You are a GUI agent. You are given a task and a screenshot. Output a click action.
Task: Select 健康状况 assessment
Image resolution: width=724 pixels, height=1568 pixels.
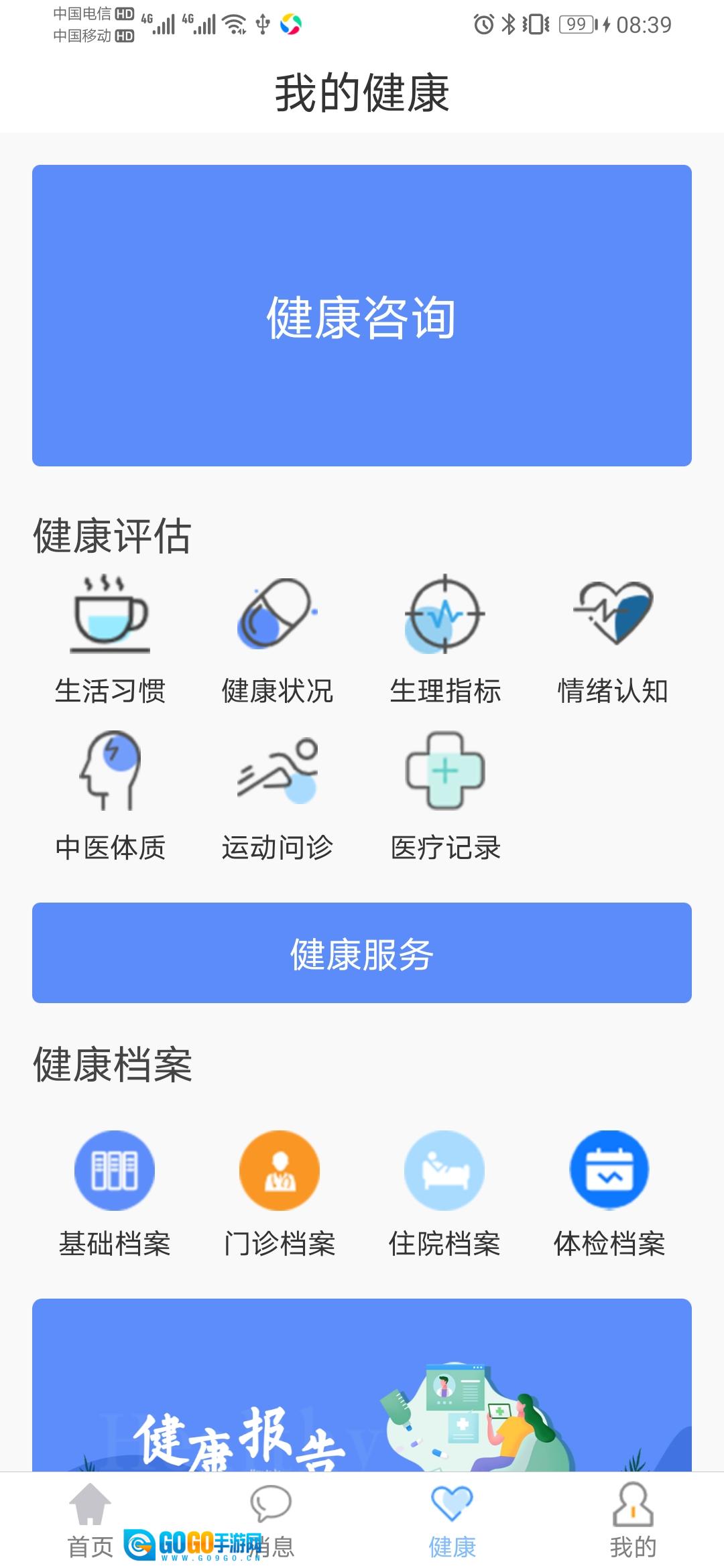(278, 640)
